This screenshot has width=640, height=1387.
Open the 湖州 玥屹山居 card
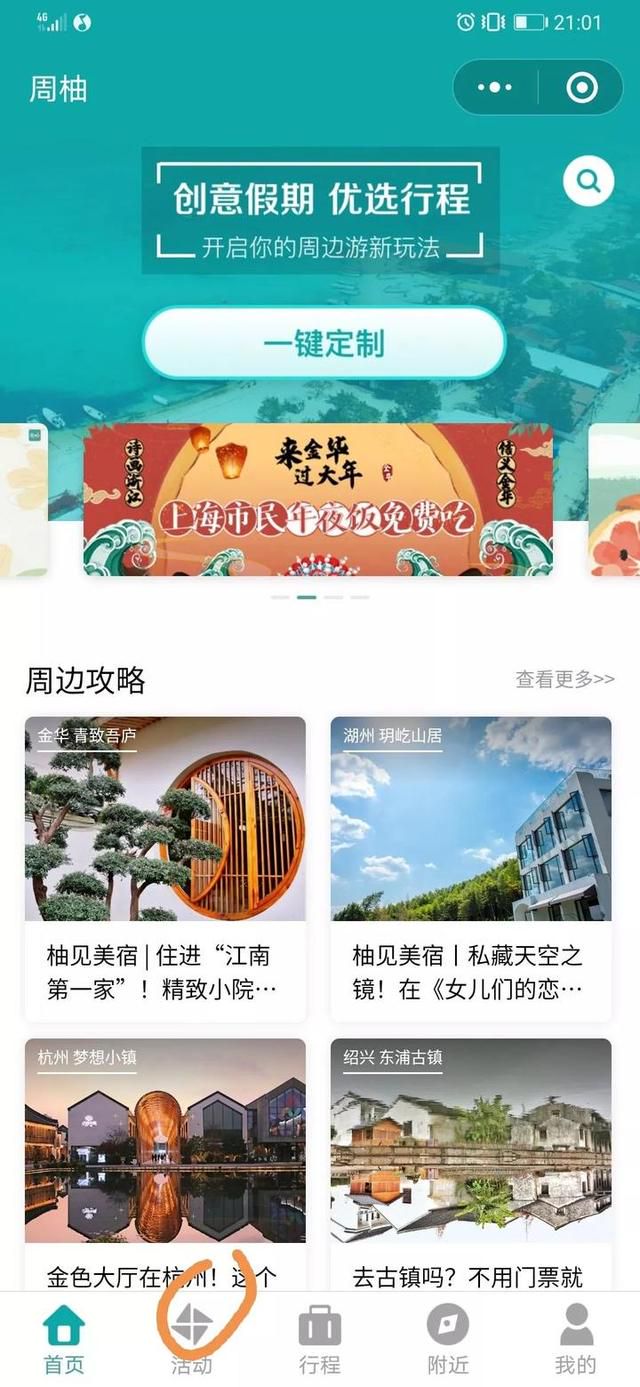pos(471,867)
